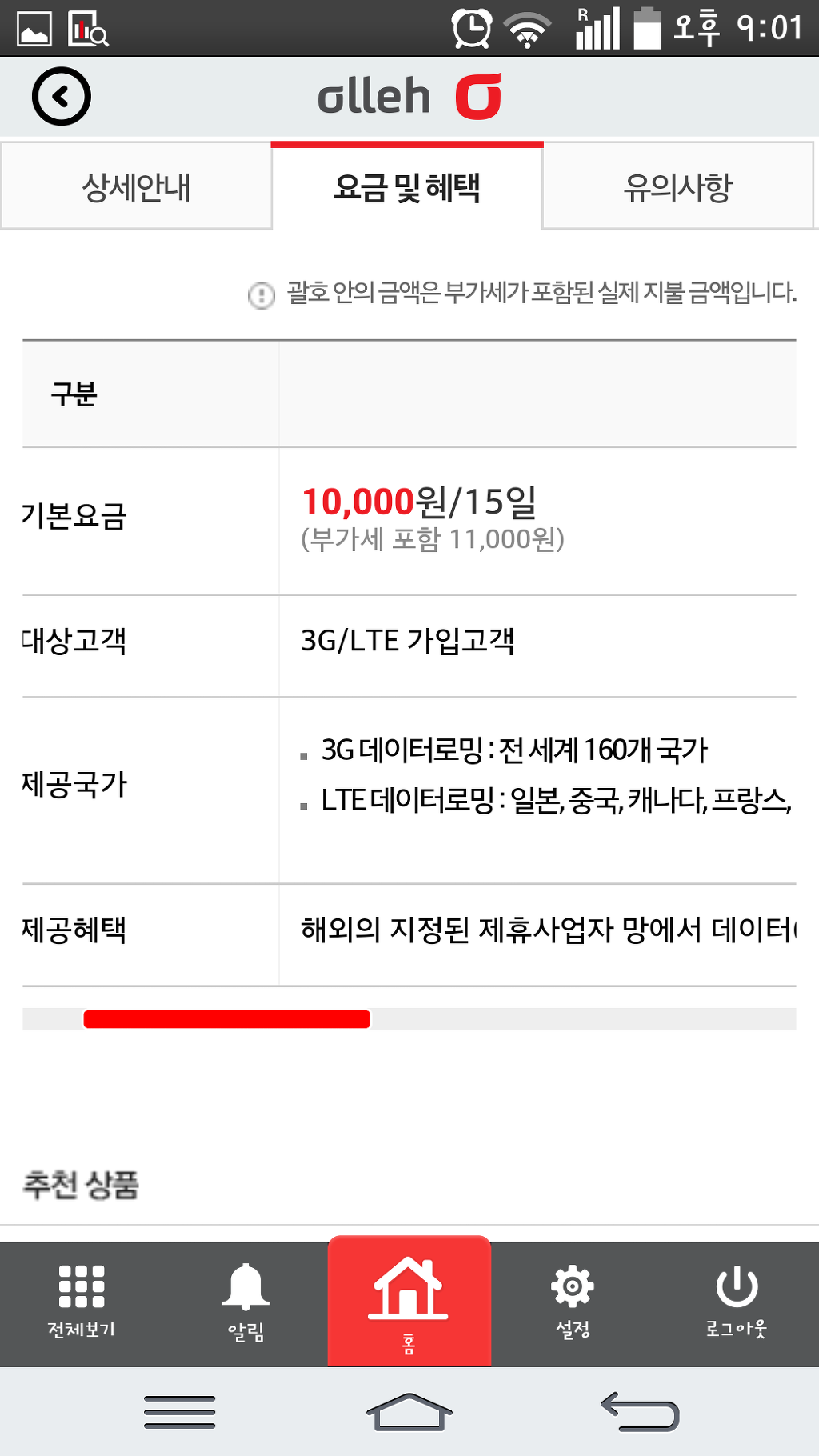Go to the 홈 tab
The image size is (819, 1456).
tap(409, 1301)
